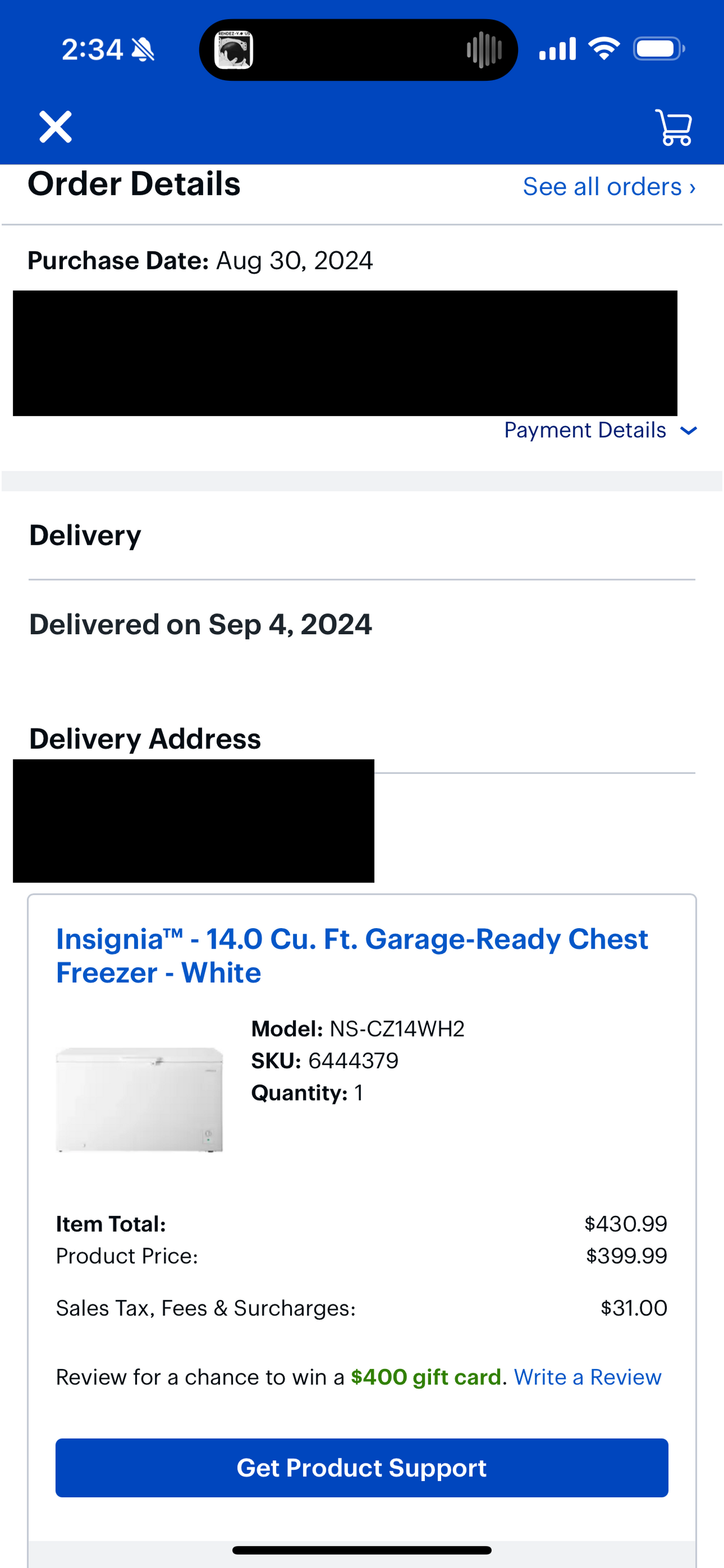The height and width of the screenshot is (1568, 724).
Task: Tap the white chest freezer product image
Action: click(140, 1099)
